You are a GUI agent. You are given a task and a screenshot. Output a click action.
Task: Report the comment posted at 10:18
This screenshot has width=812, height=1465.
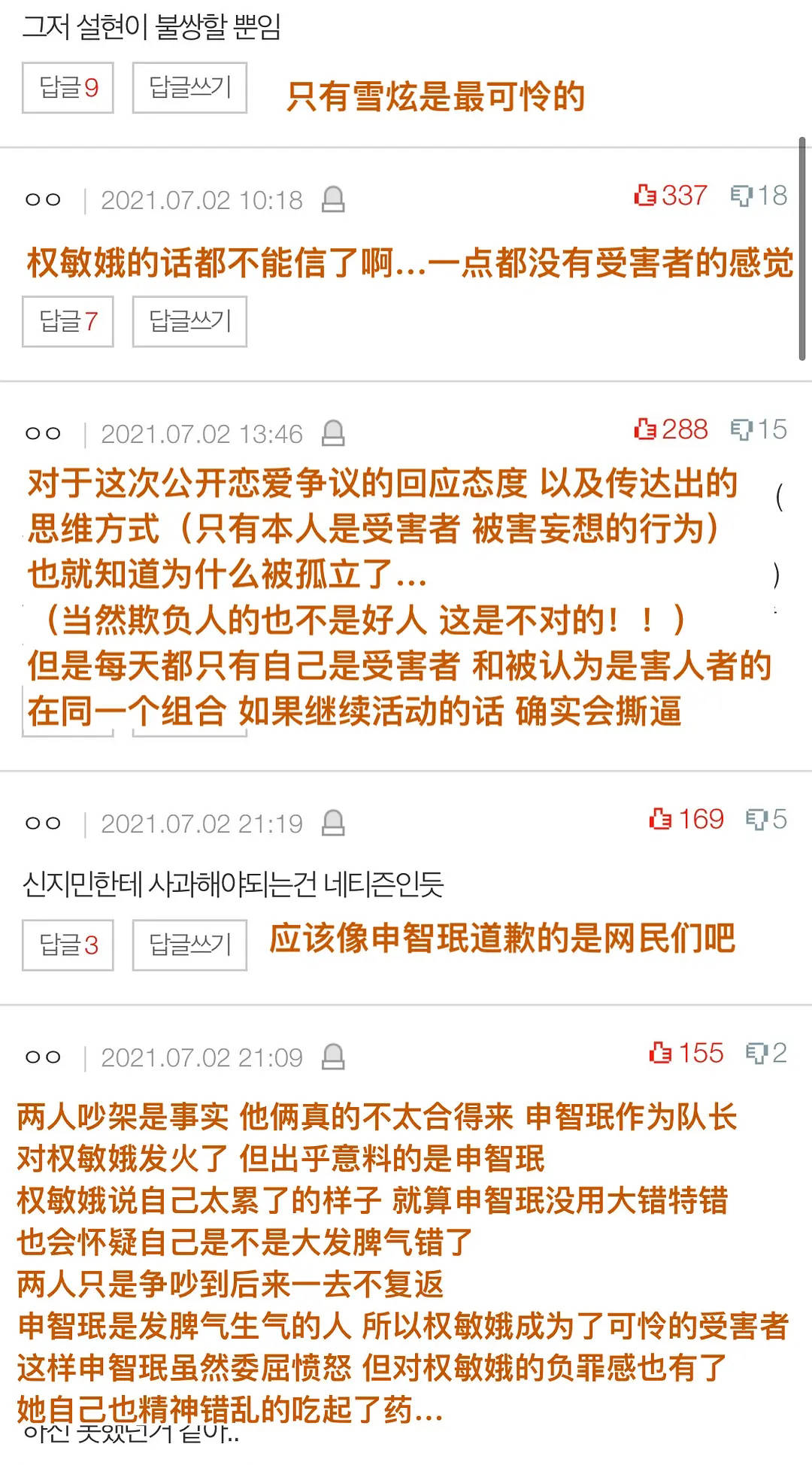tap(333, 200)
